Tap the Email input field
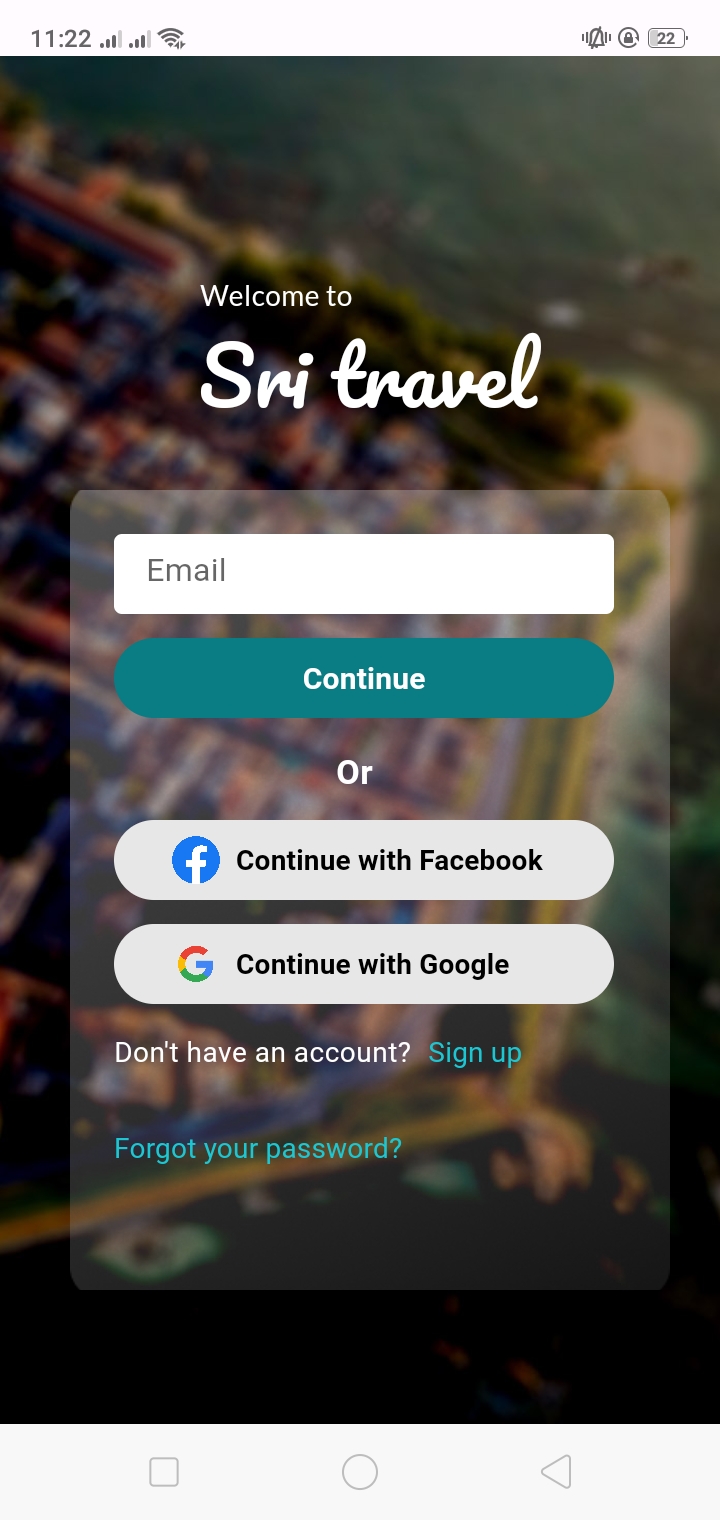This screenshot has width=720, height=1520. (x=363, y=573)
